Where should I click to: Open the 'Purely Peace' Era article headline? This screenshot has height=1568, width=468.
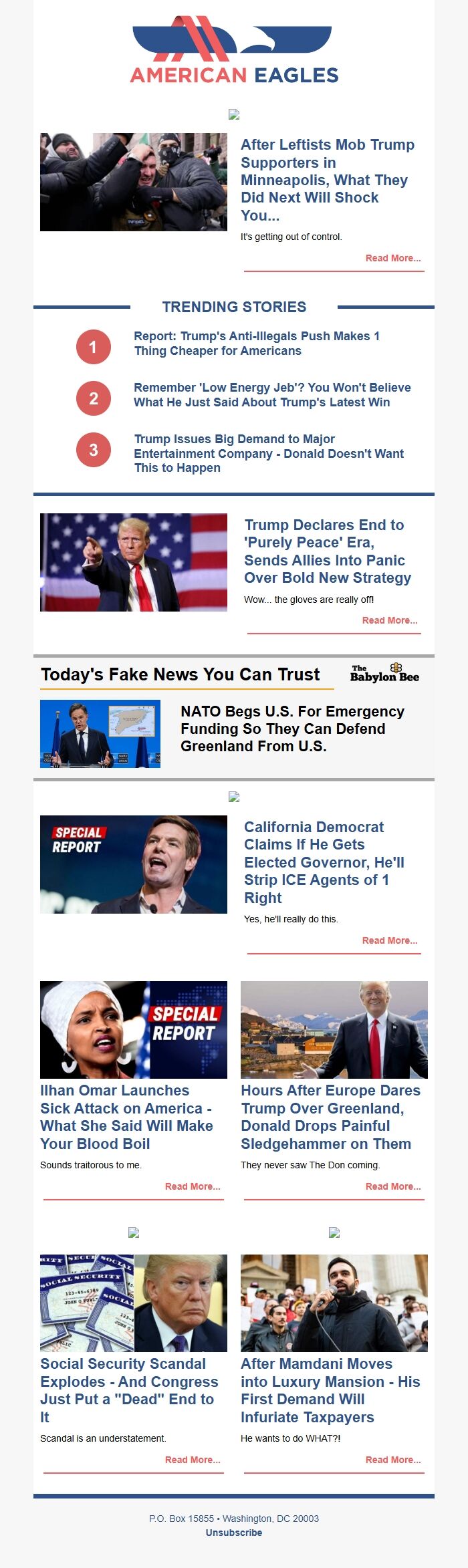327,551
